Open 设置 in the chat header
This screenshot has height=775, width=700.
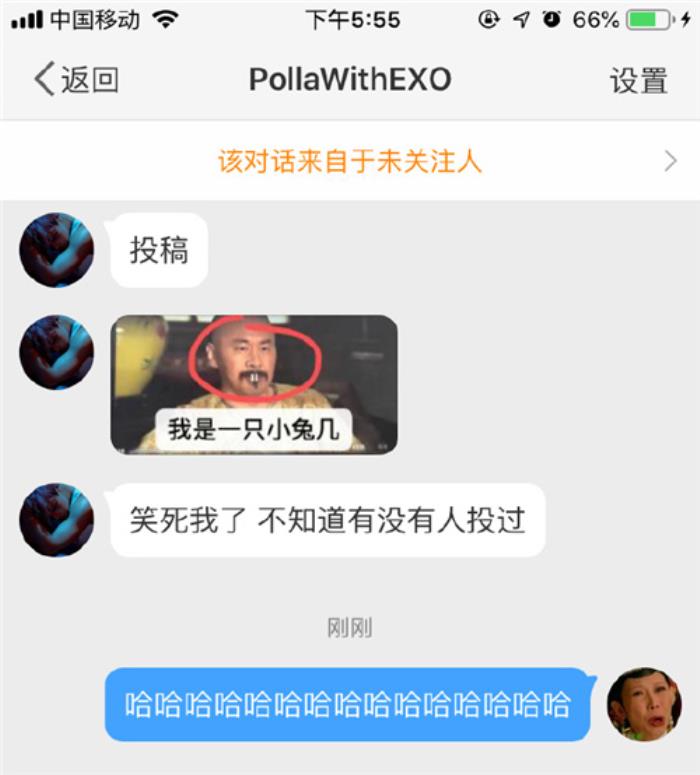point(638,80)
